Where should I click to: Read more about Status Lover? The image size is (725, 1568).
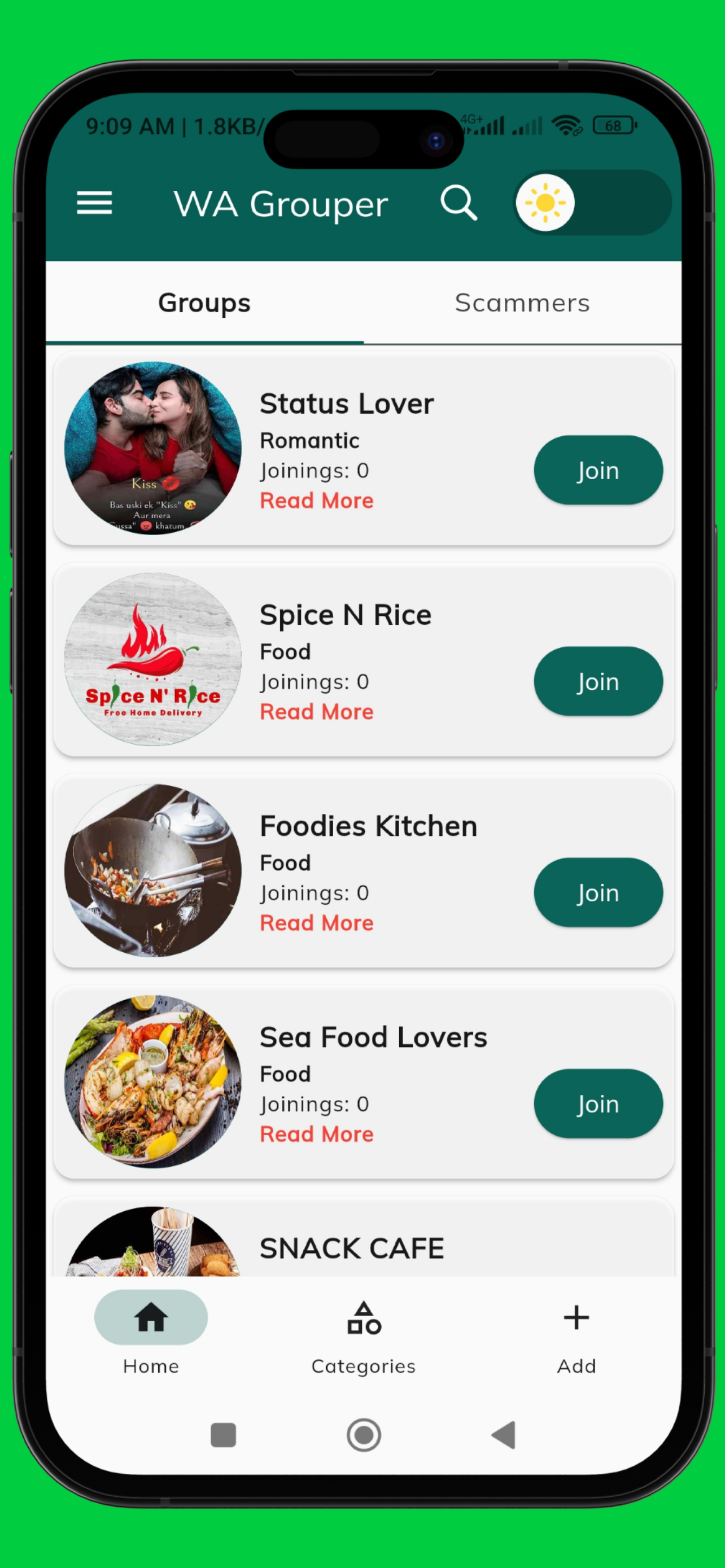[x=317, y=501]
